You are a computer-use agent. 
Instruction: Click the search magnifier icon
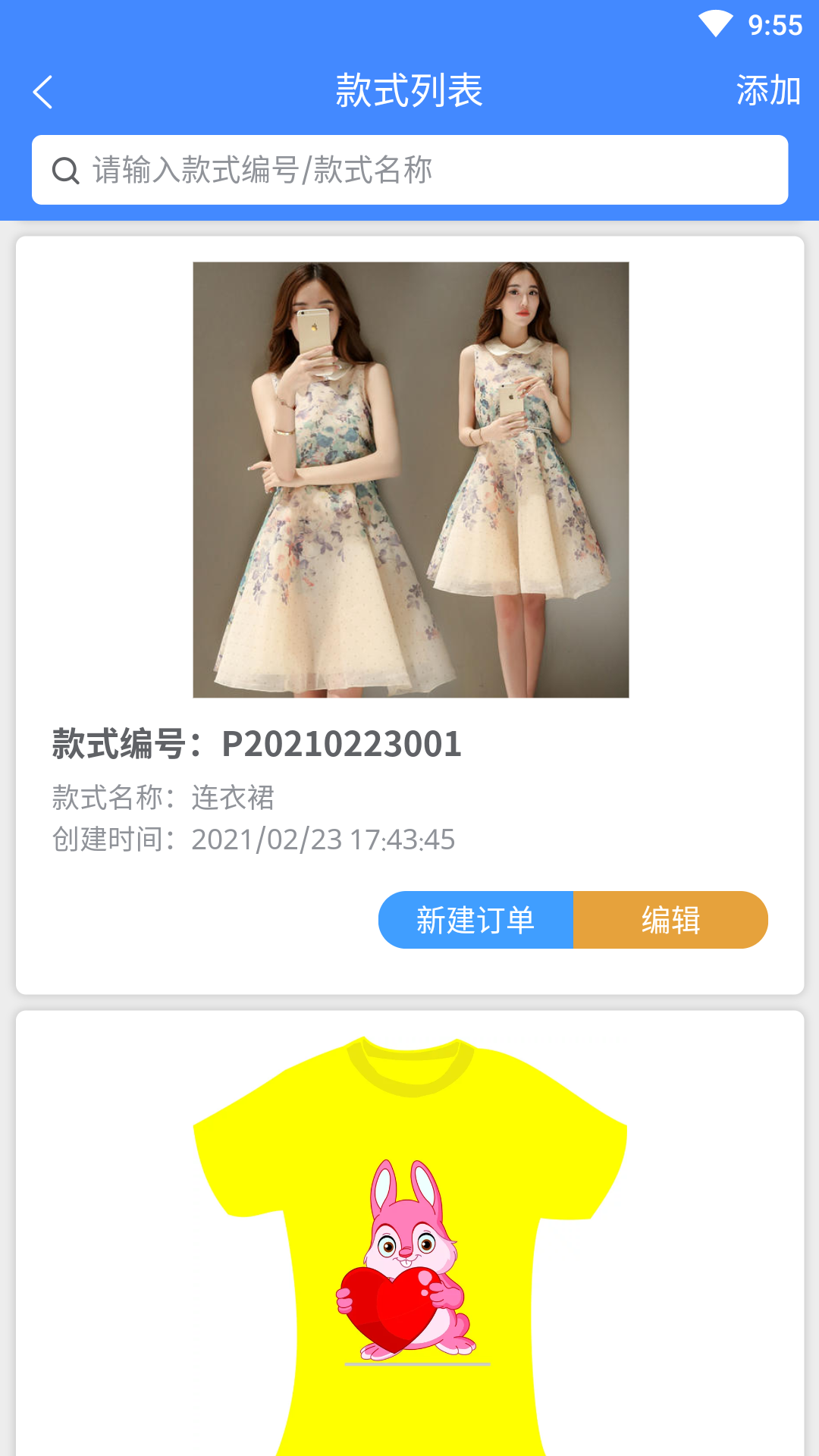tap(66, 169)
